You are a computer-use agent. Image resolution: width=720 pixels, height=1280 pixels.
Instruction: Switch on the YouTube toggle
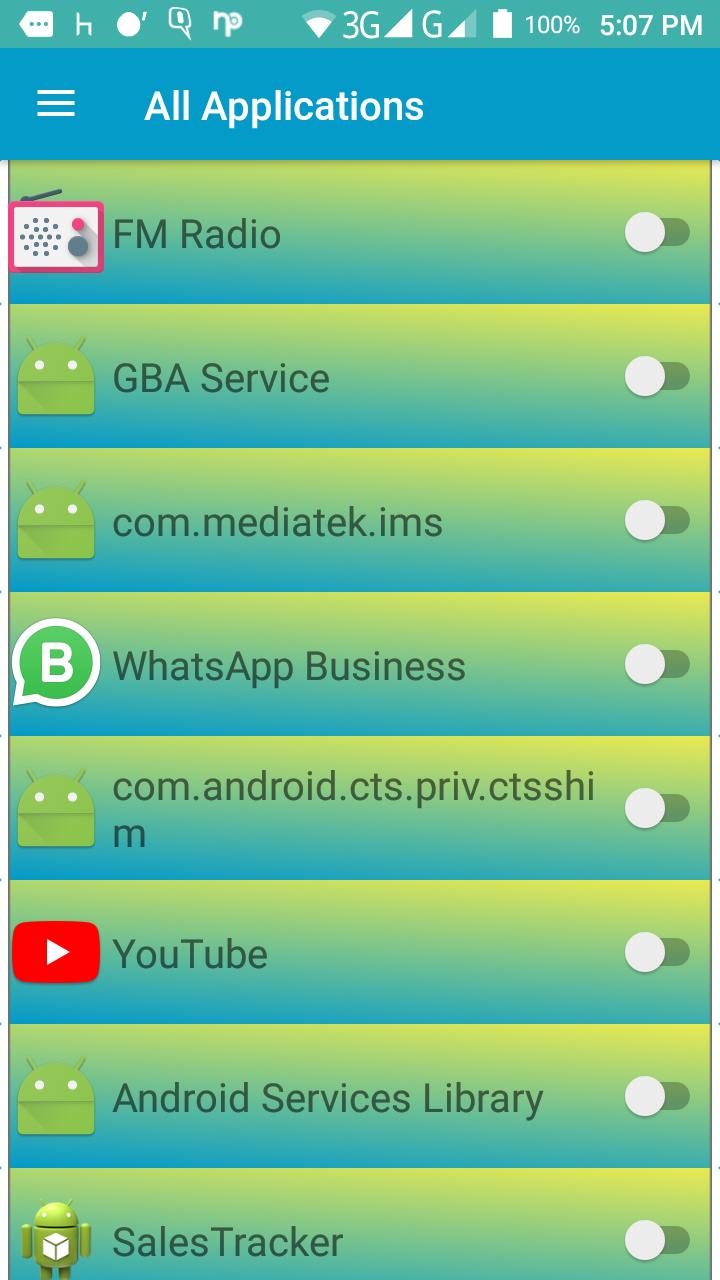coord(657,953)
